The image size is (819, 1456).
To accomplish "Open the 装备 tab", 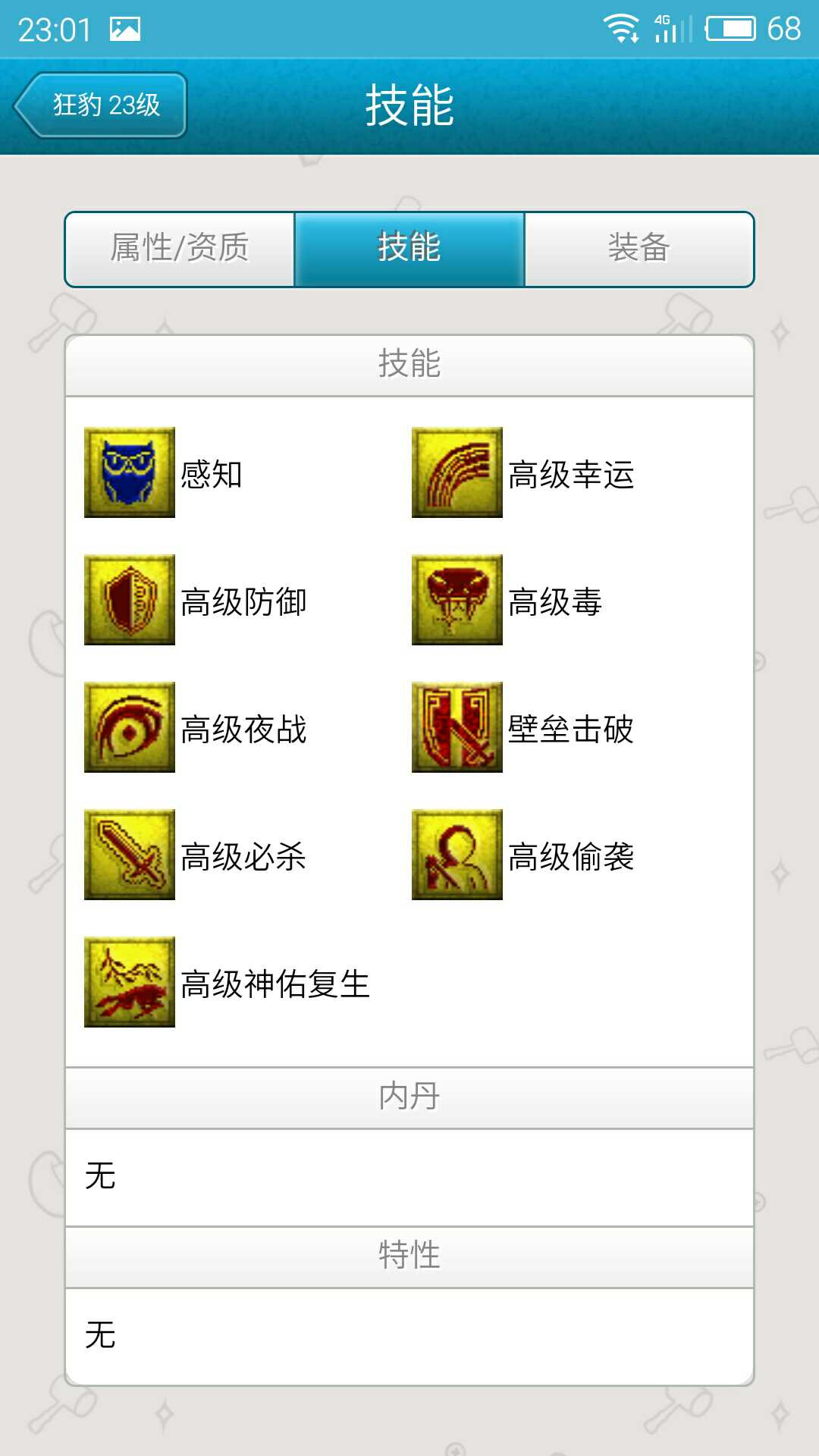I will [x=639, y=249].
